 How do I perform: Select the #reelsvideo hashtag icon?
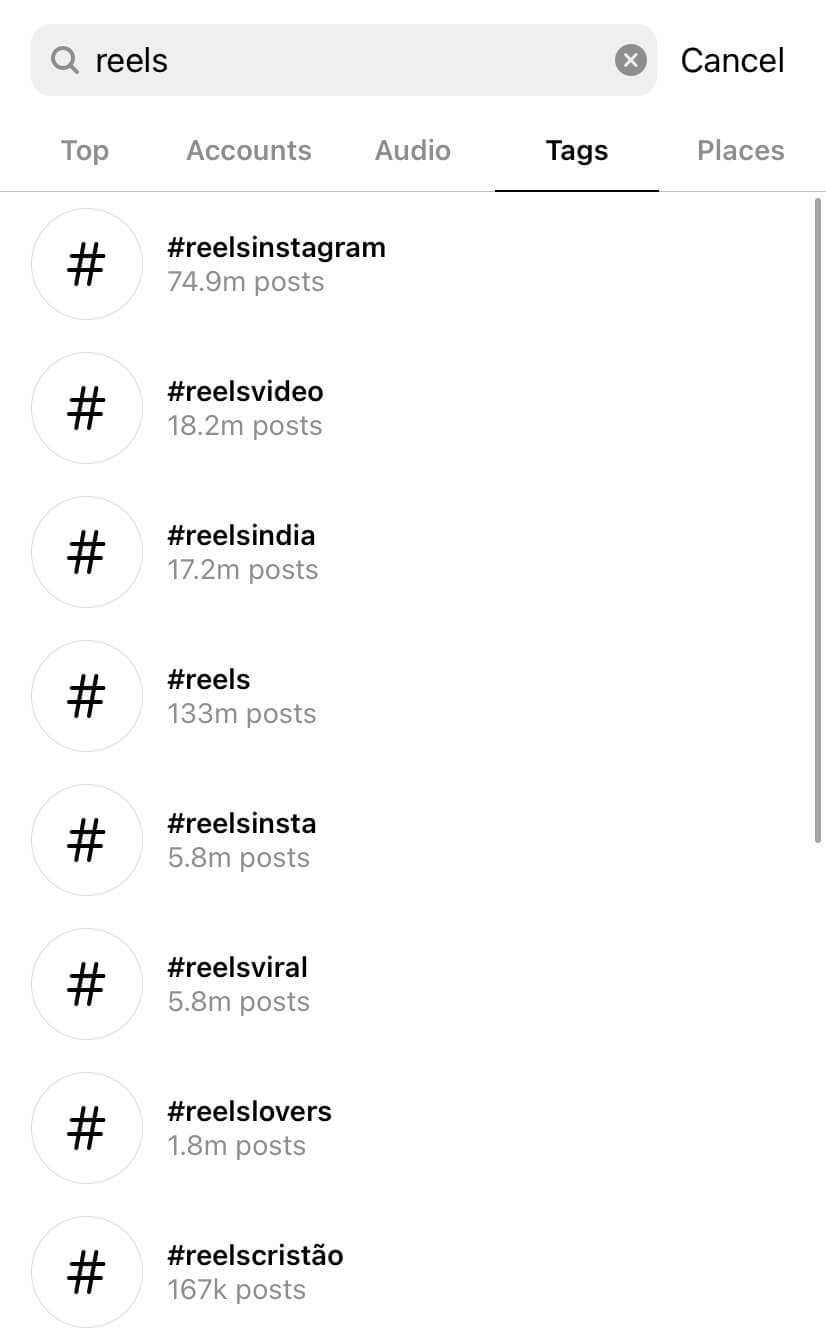(87, 408)
